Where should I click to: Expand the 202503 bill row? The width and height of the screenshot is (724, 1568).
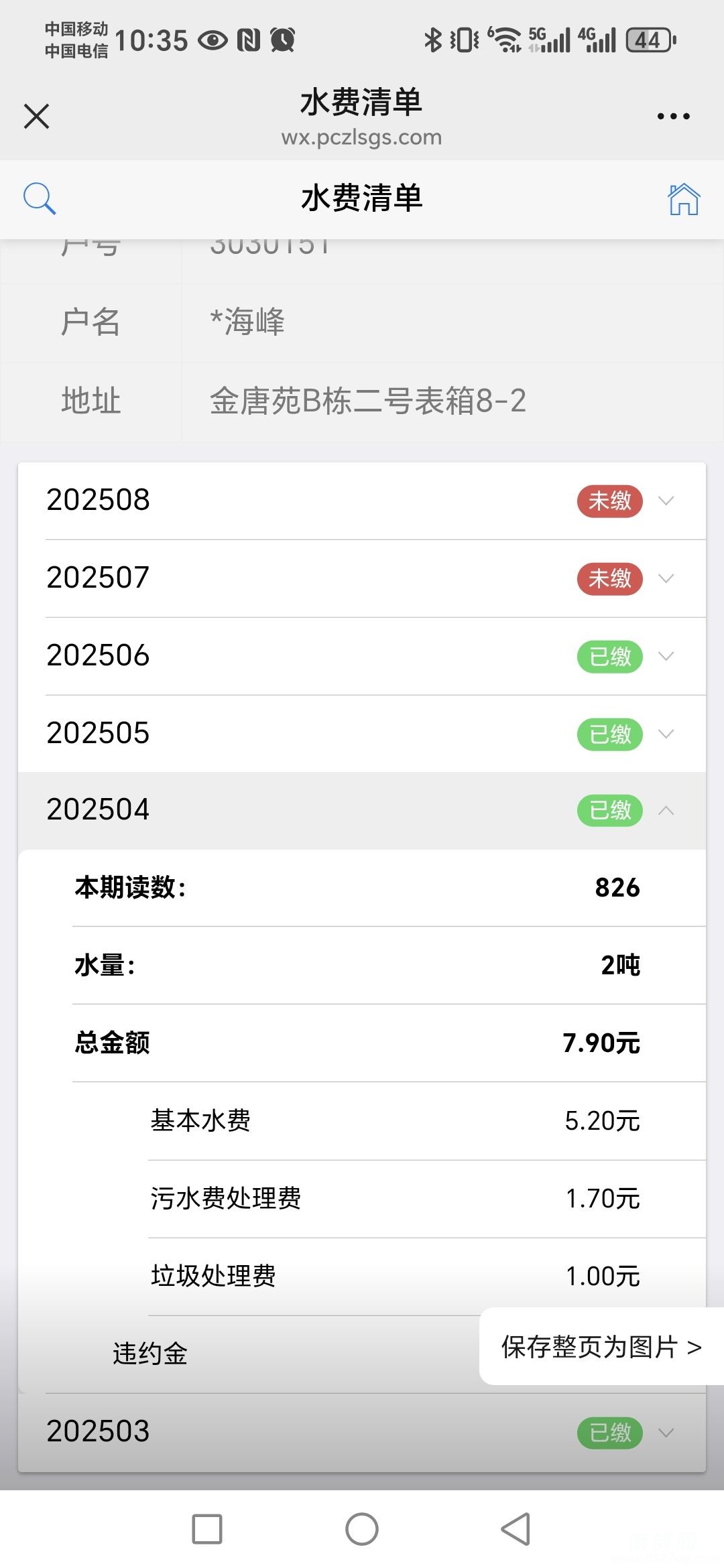362,1433
